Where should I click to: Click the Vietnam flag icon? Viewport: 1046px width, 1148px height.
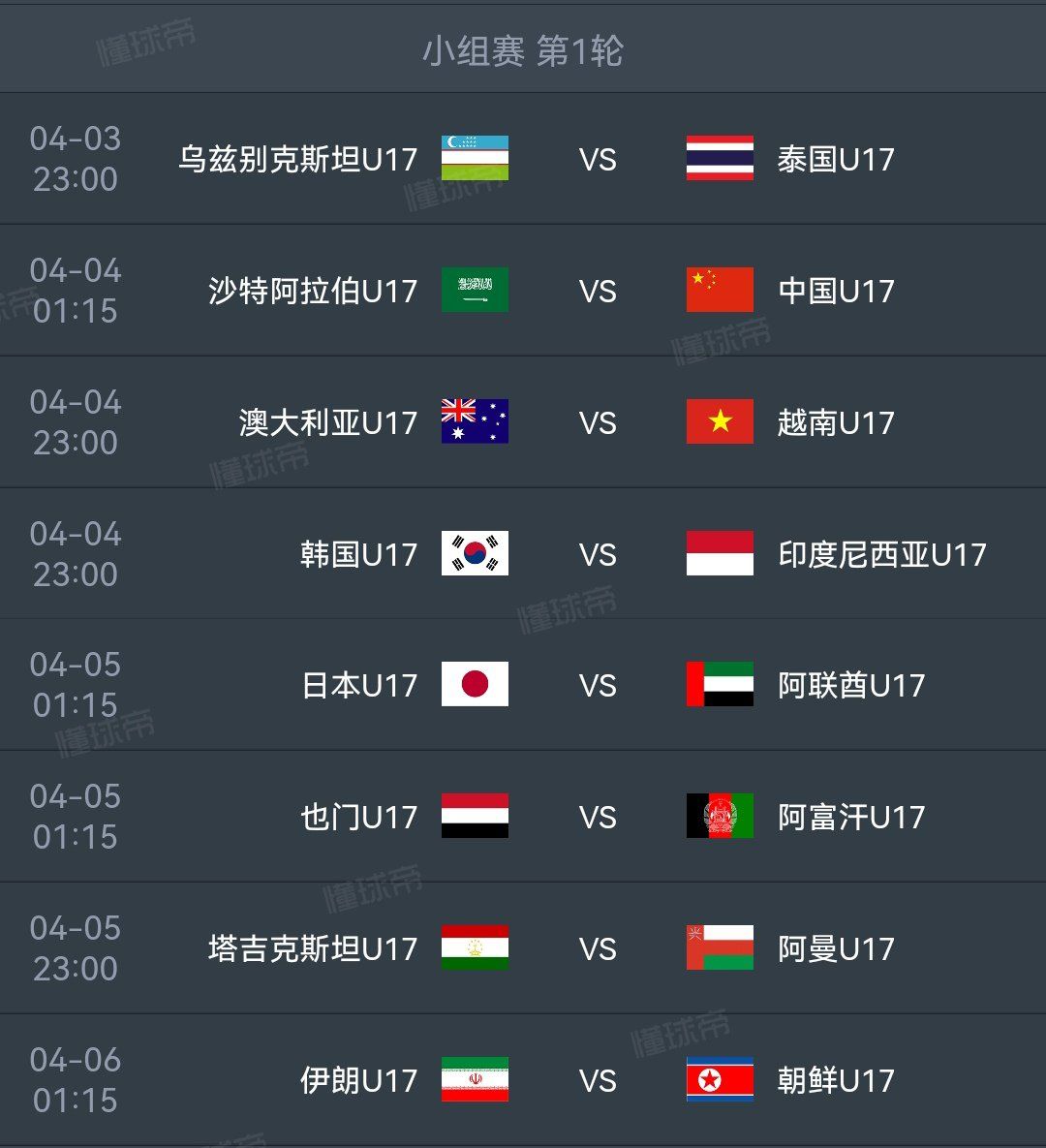click(718, 422)
